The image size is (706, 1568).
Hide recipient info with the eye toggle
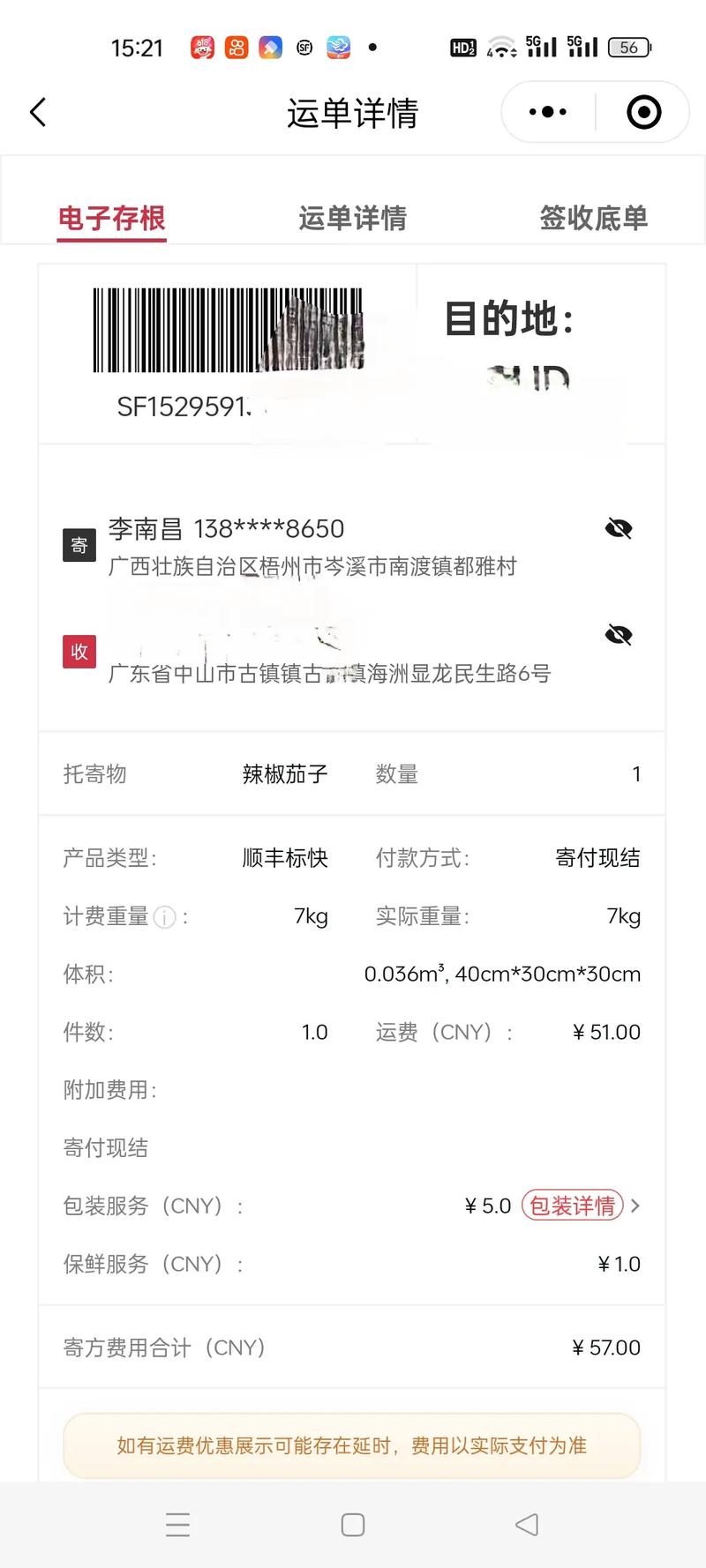coord(620,636)
